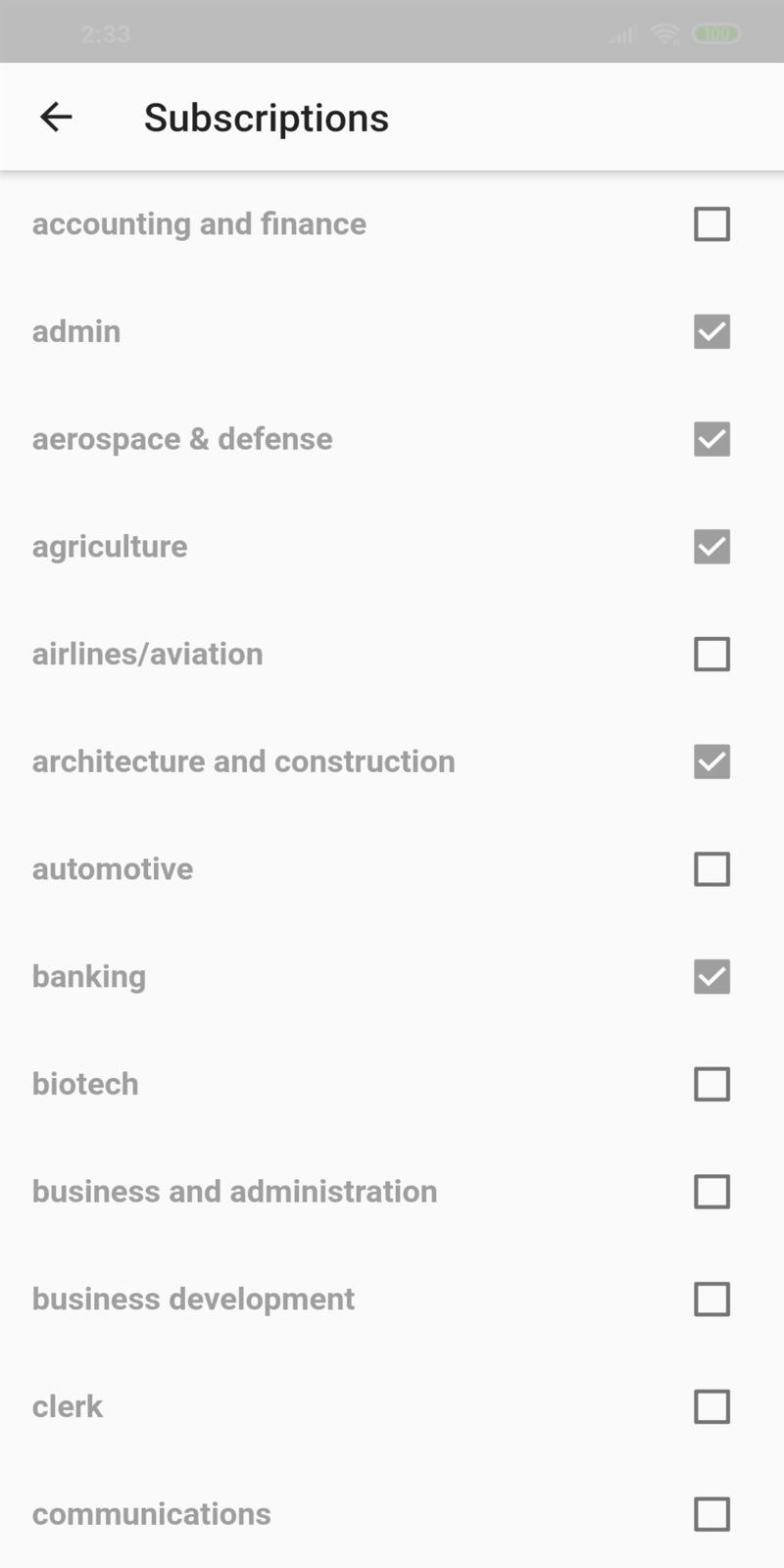Turn on communications subscription
This screenshot has width=784, height=1568.
click(711, 1514)
